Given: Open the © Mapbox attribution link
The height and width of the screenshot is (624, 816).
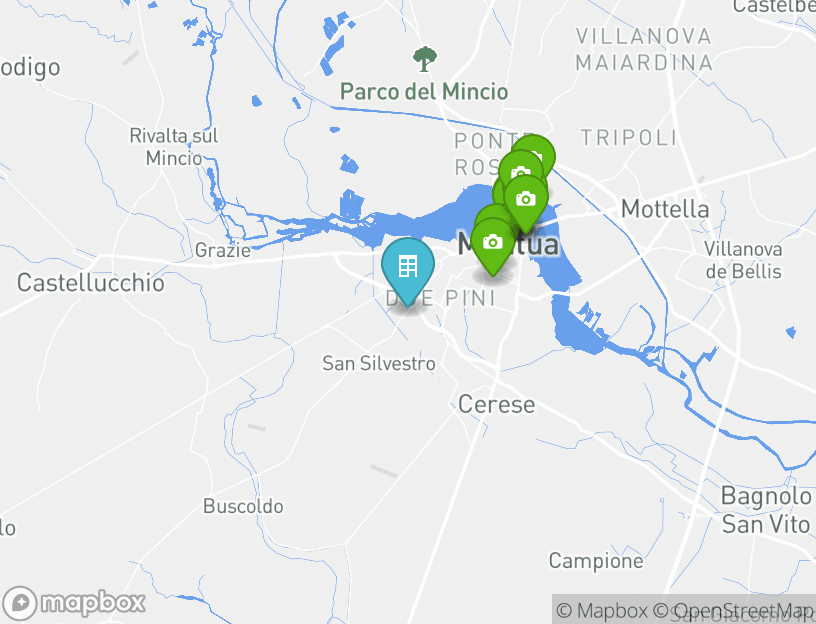Looking at the screenshot, I should [602, 610].
